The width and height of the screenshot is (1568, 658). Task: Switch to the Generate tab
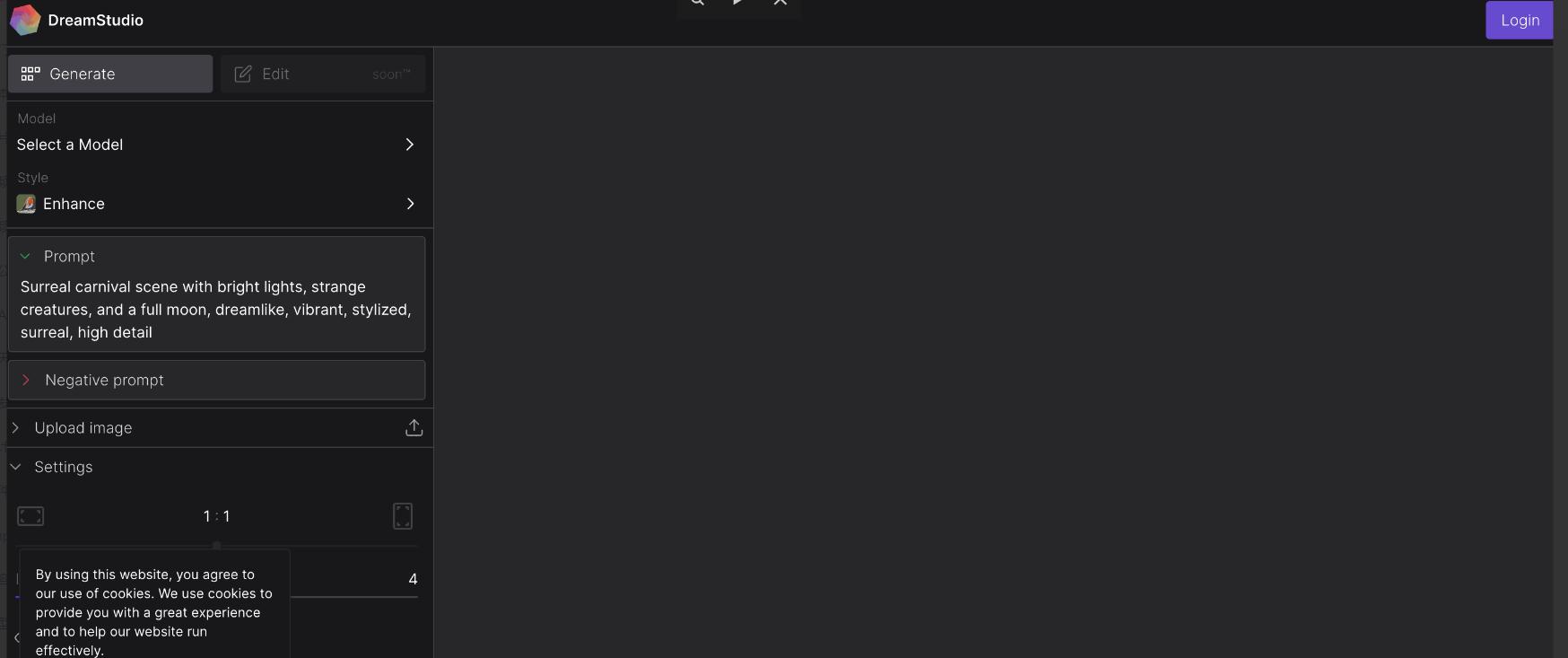pyautogui.click(x=110, y=74)
